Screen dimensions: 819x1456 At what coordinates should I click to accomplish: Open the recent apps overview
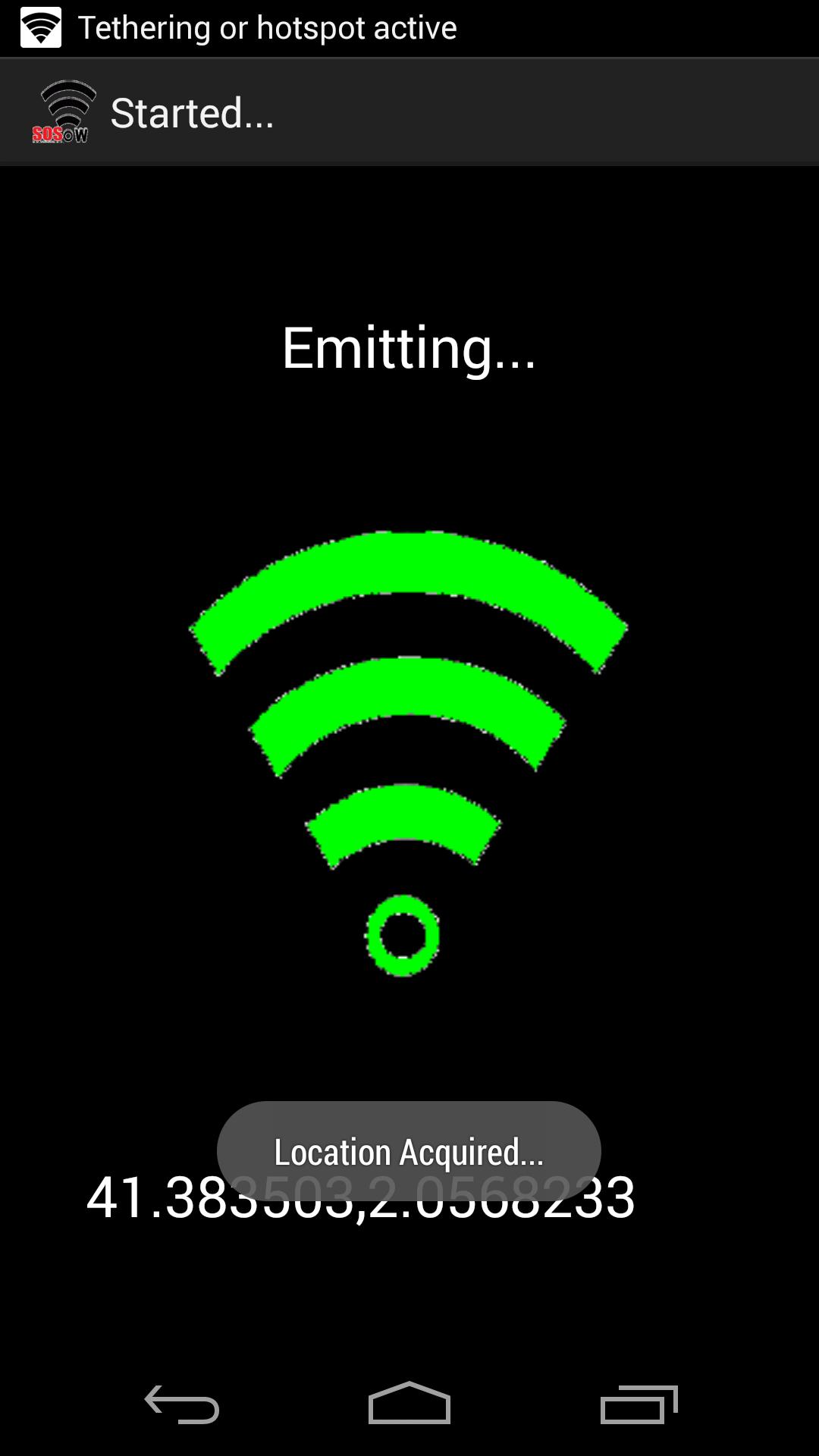(639, 1404)
